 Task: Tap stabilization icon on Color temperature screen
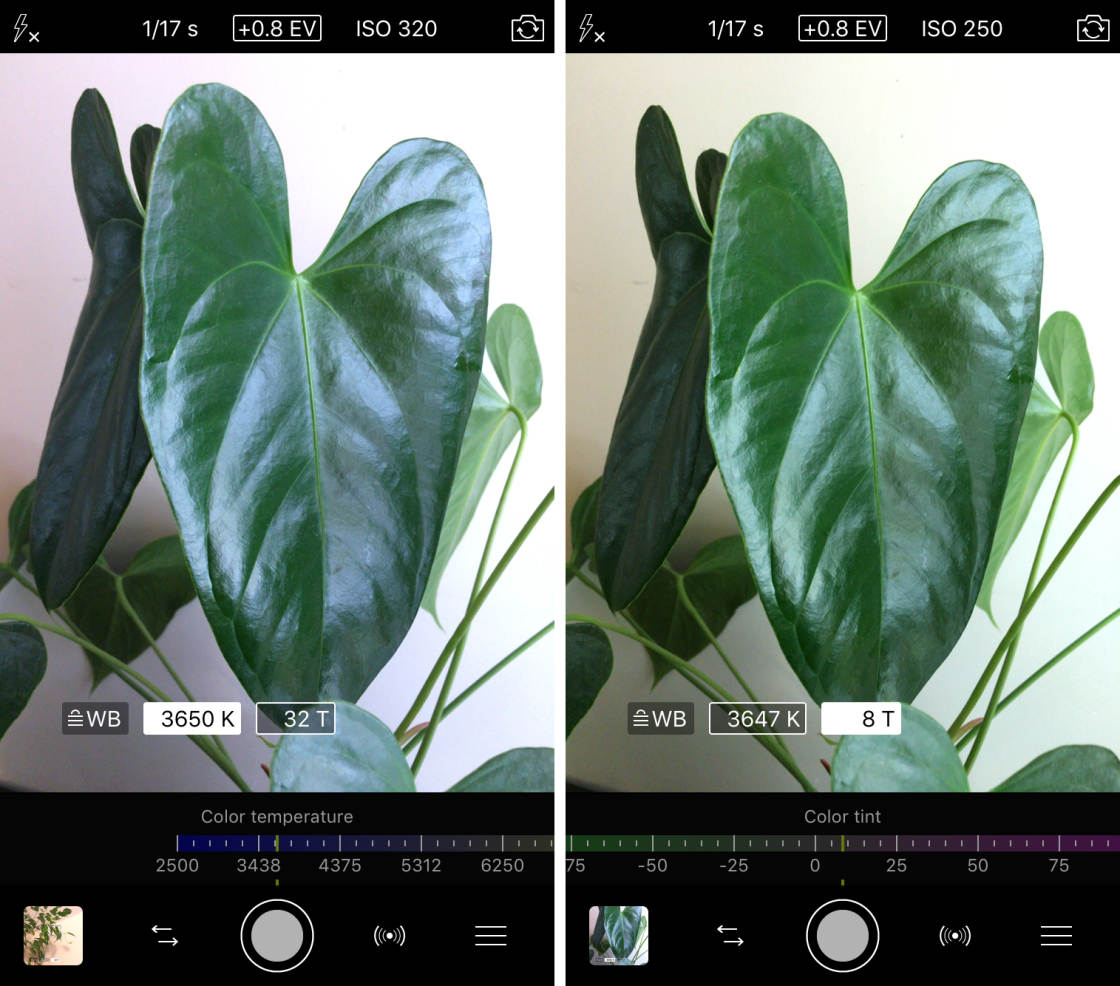(389, 936)
